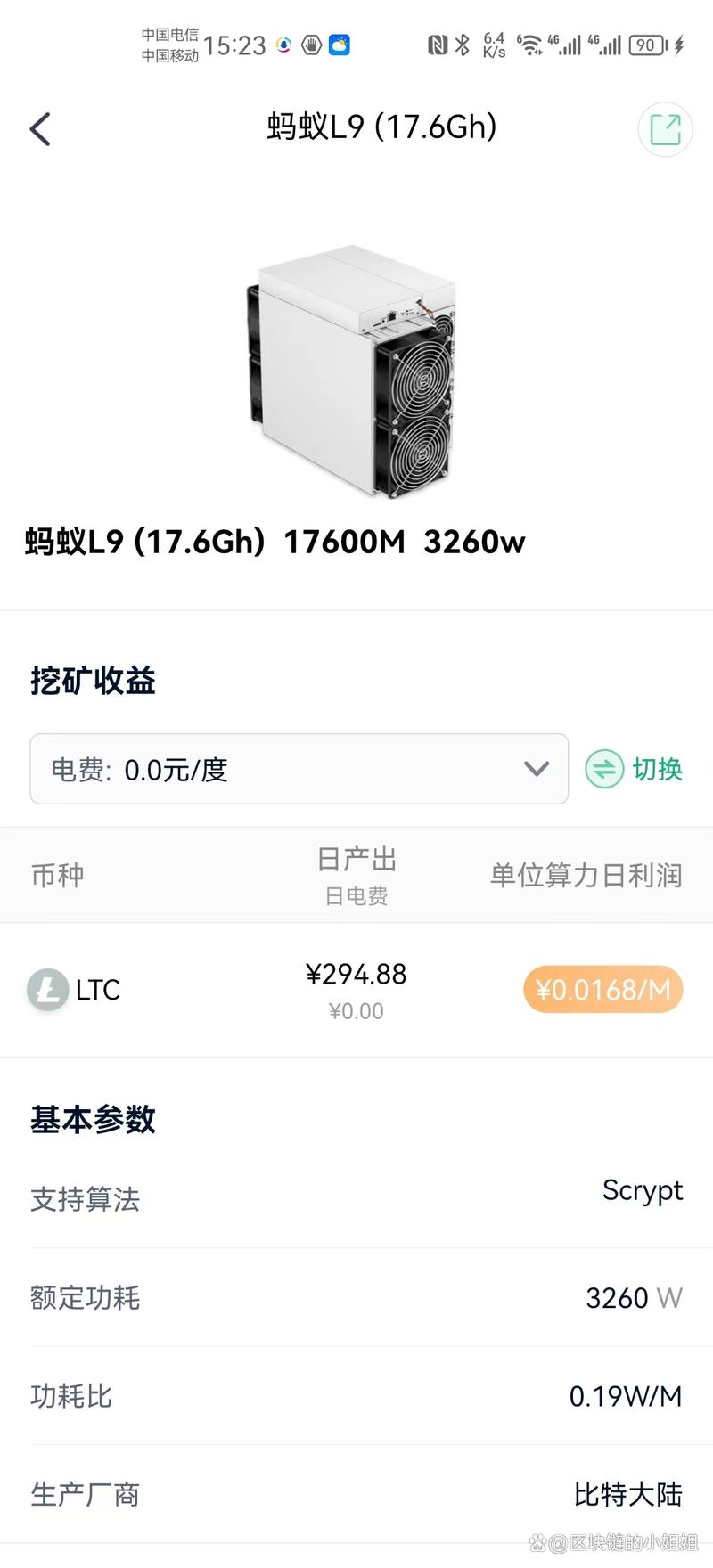The width and height of the screenshot is (713, 1568).
Task: Select the 币种 column header
Action: pyautogui.click(x=57, y=875)
